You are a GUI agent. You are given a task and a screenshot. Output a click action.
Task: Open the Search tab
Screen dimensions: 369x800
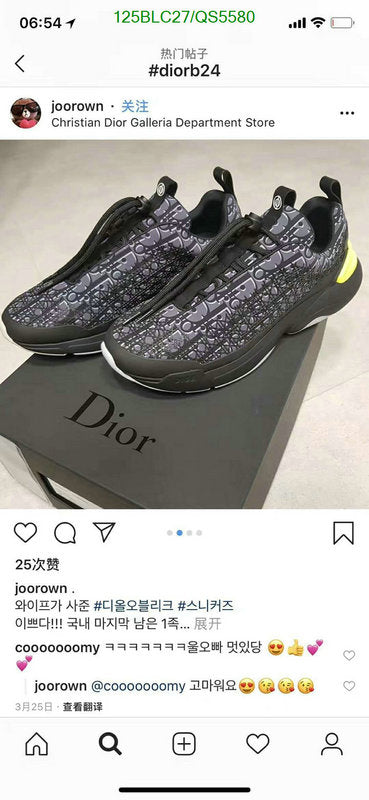[110, 744]
